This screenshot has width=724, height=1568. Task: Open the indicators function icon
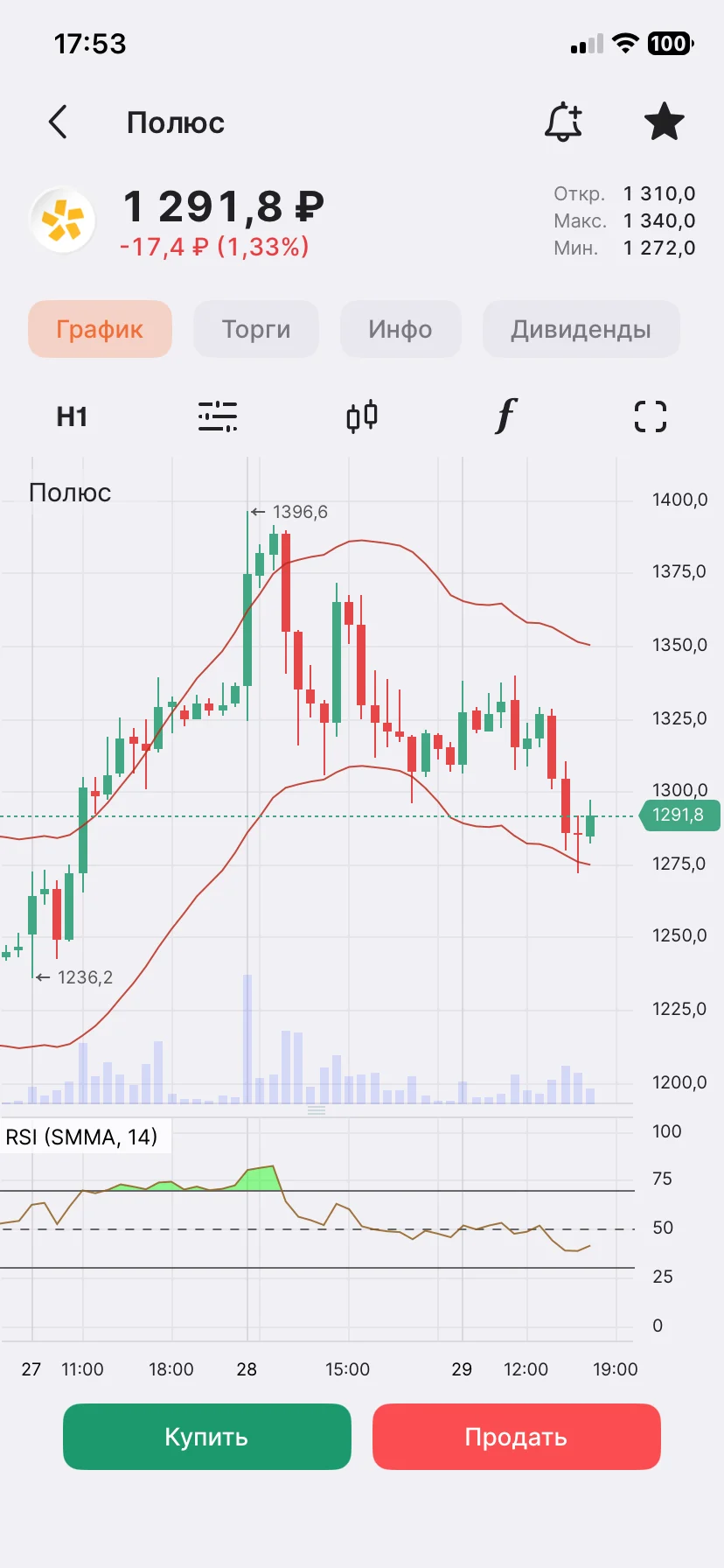coord(506,416)
